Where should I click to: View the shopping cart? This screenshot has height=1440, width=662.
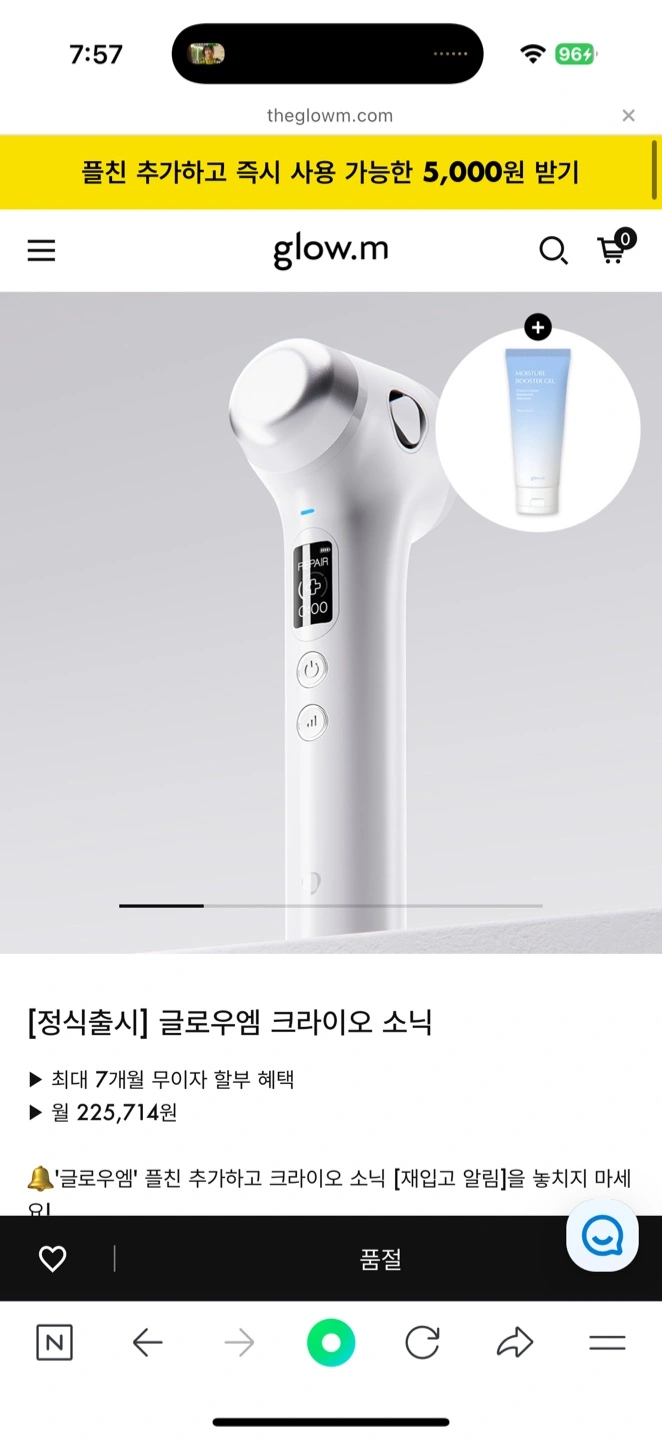coord(614,247)
